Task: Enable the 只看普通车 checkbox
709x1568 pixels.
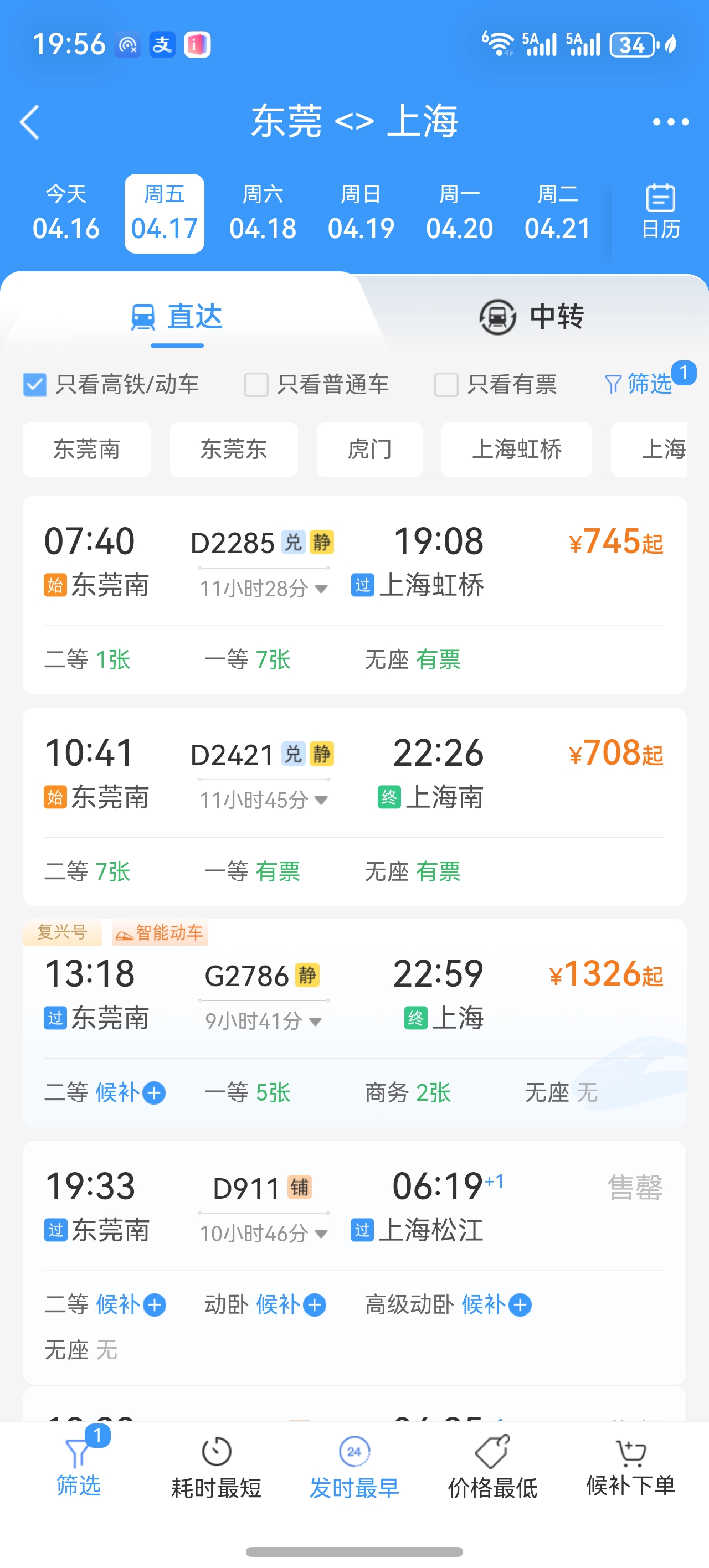Action: point(255,384)
